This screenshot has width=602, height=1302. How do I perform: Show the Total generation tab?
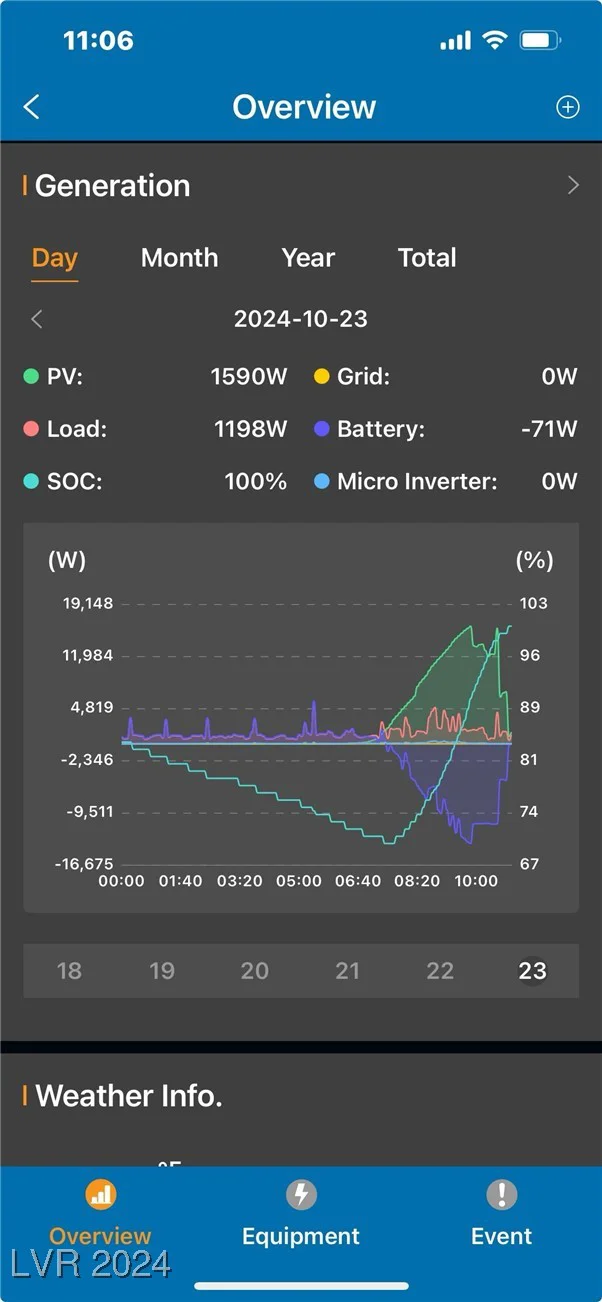(x=427, y=258)
